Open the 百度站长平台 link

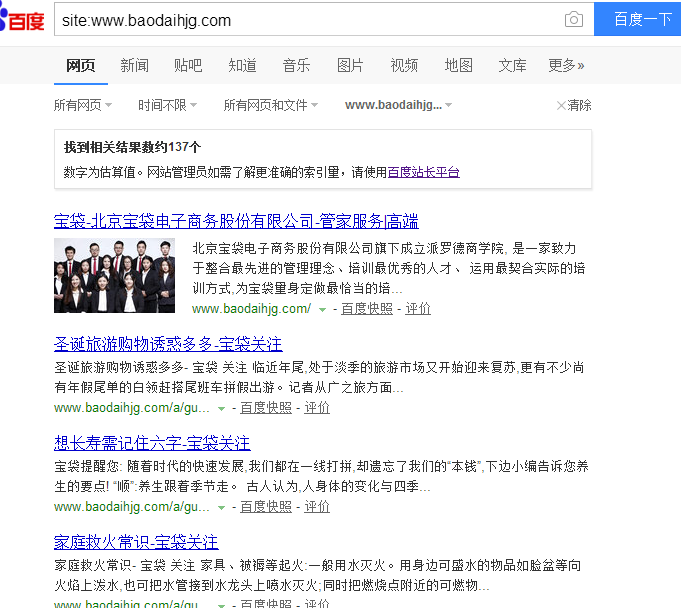coord(423,172)
